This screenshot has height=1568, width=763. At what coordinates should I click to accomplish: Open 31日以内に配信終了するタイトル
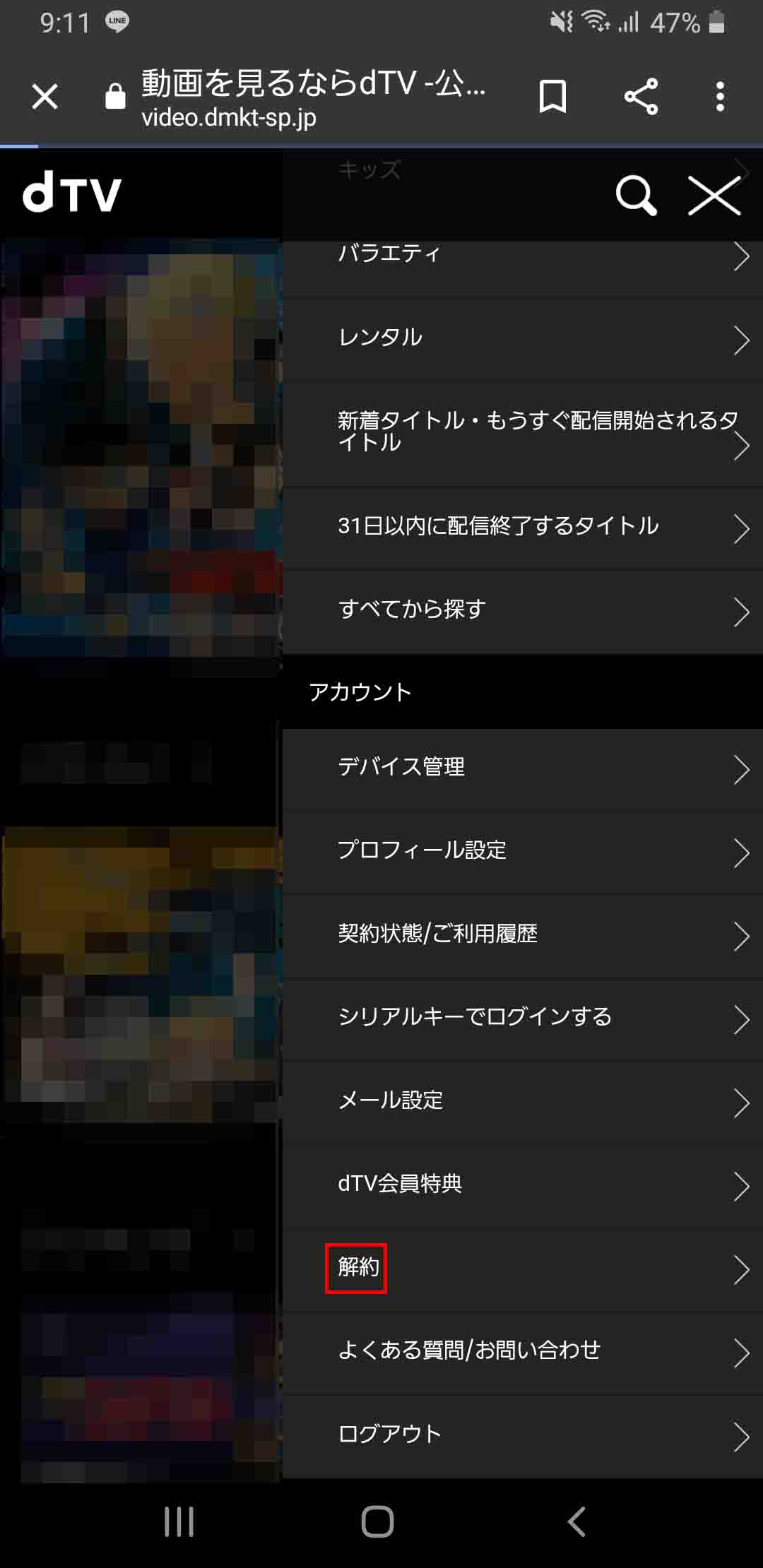[523, 527]
